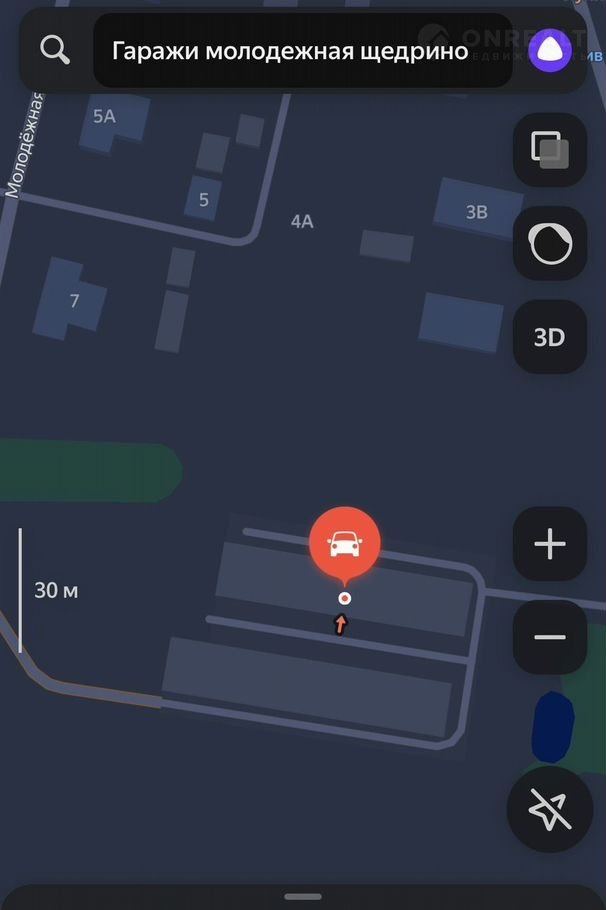Select the orange car parking marker
The width and height of the screenshot is (606, 910).
[344, 543]
